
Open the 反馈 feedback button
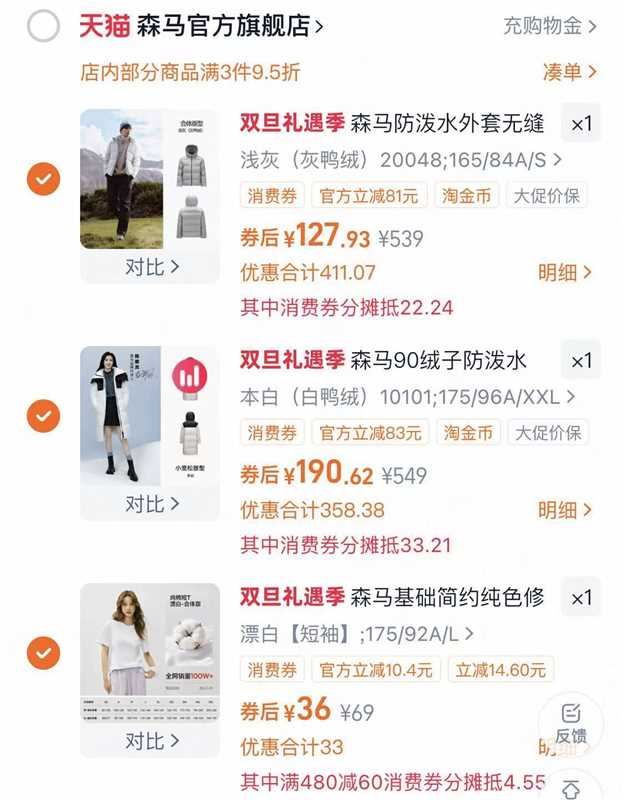570,723
